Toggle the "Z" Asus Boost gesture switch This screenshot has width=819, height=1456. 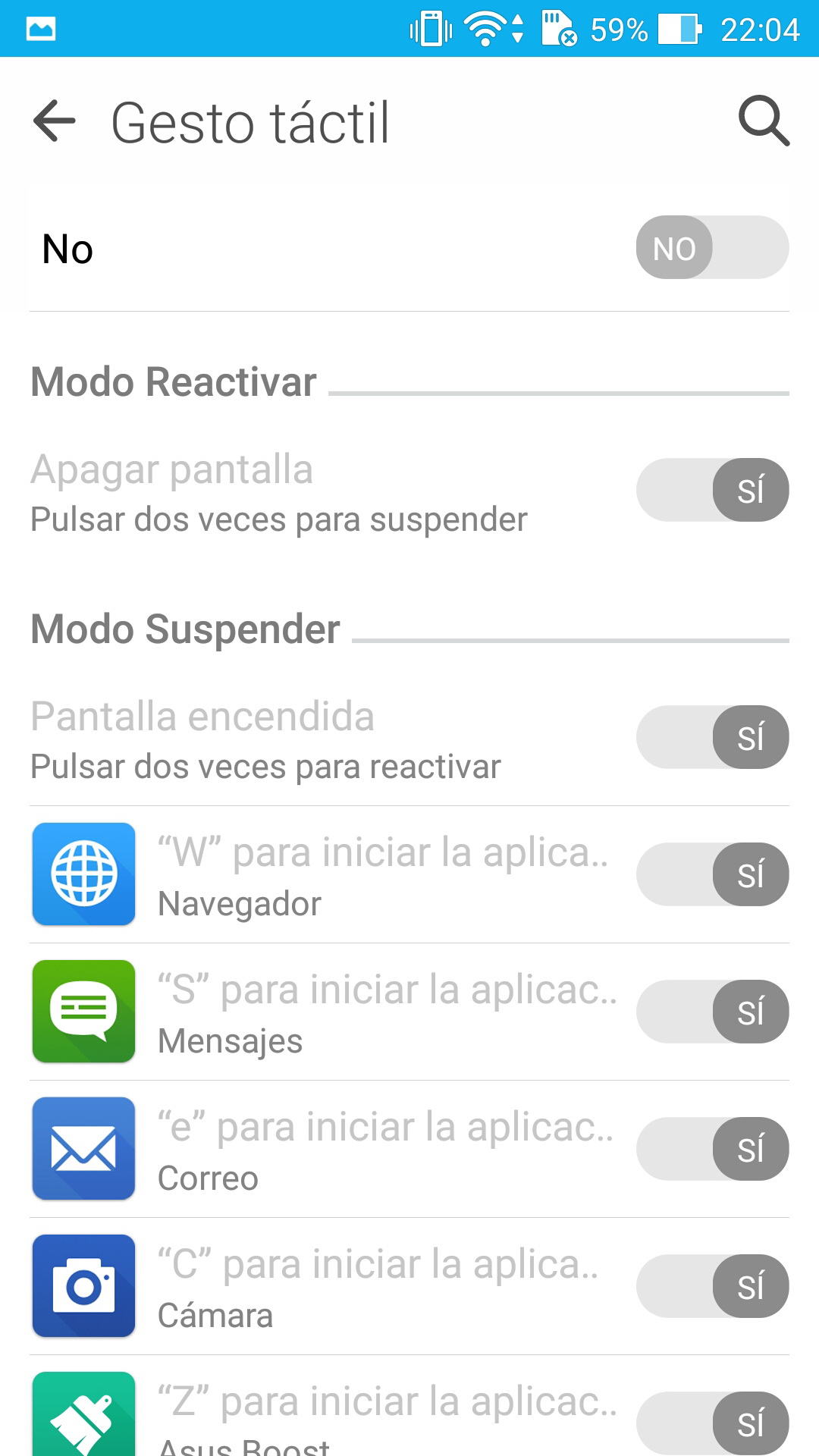click(712, 1423)
